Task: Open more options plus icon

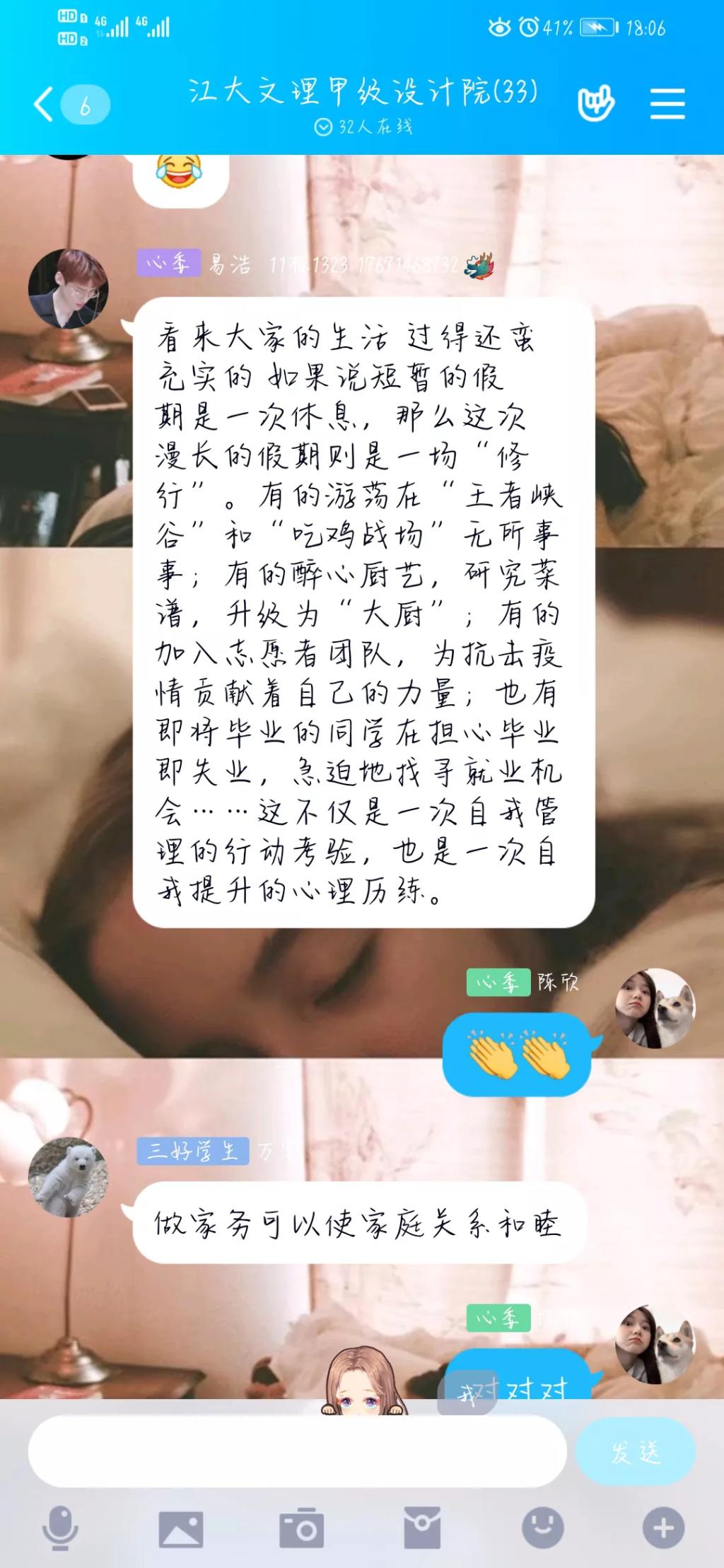Action: click(x=663, y=1528)
